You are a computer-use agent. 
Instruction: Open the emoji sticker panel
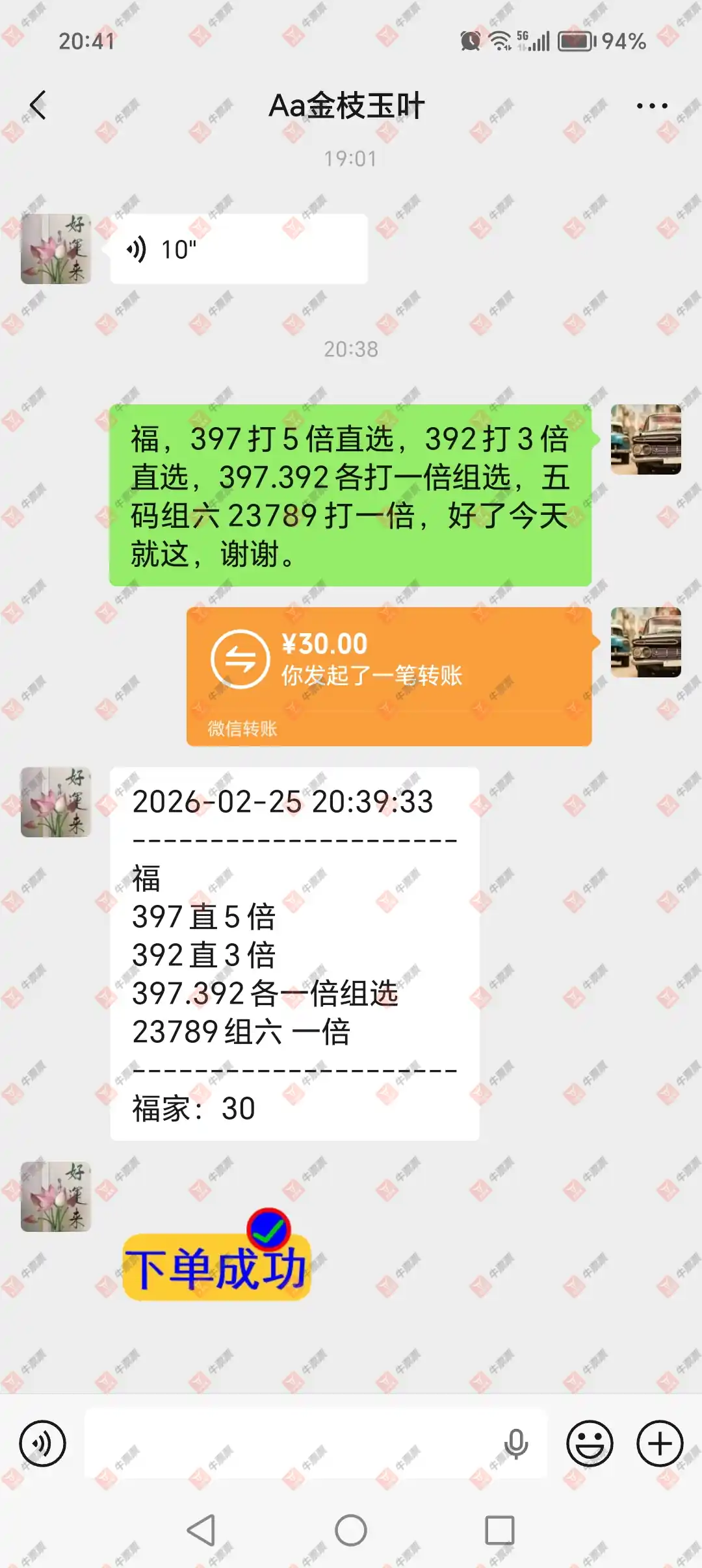590,1444
